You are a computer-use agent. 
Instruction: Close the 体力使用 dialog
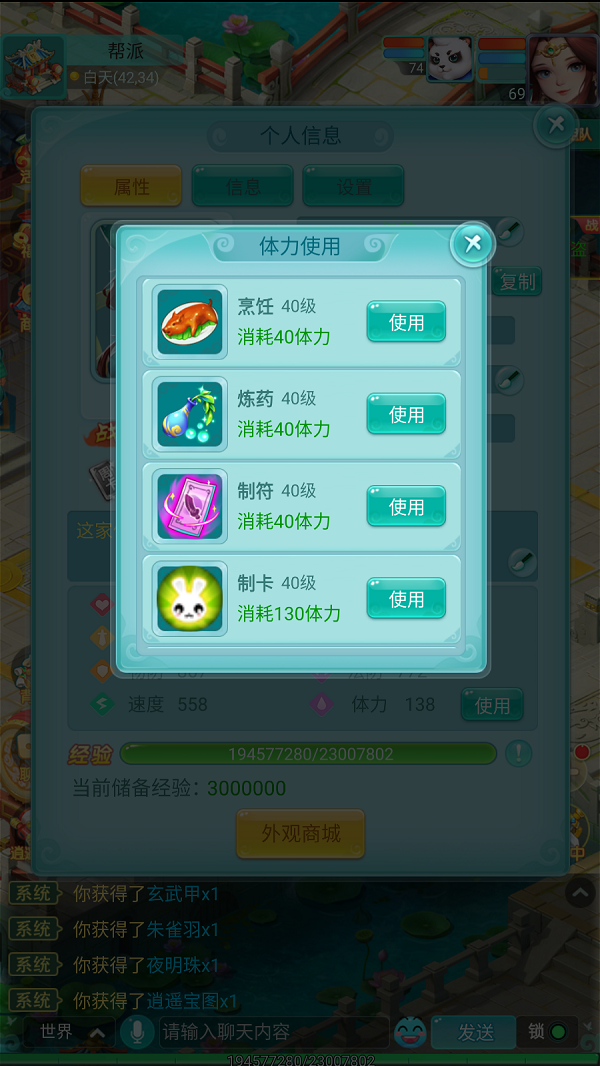click(x=473, y=243)
